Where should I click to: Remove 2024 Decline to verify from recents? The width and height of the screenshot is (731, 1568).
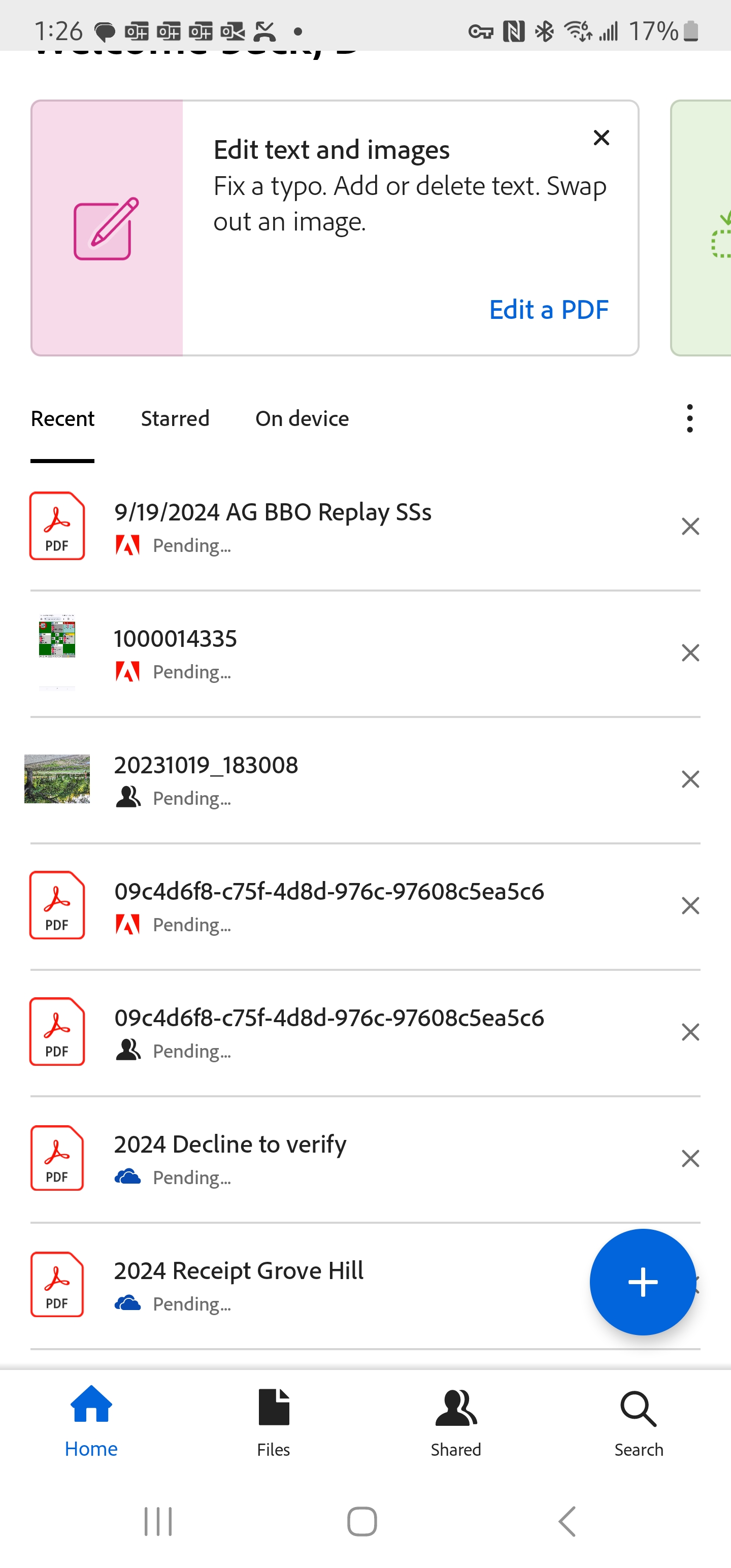click(x=690, y=1158)
